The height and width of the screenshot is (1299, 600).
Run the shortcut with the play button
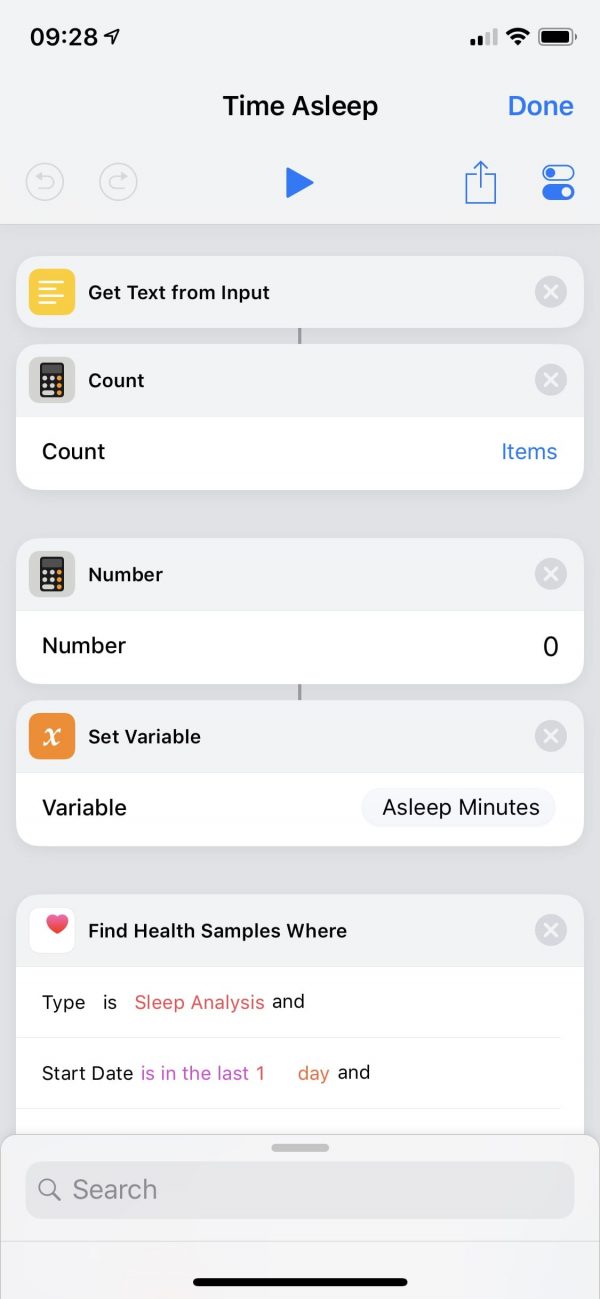299,183
